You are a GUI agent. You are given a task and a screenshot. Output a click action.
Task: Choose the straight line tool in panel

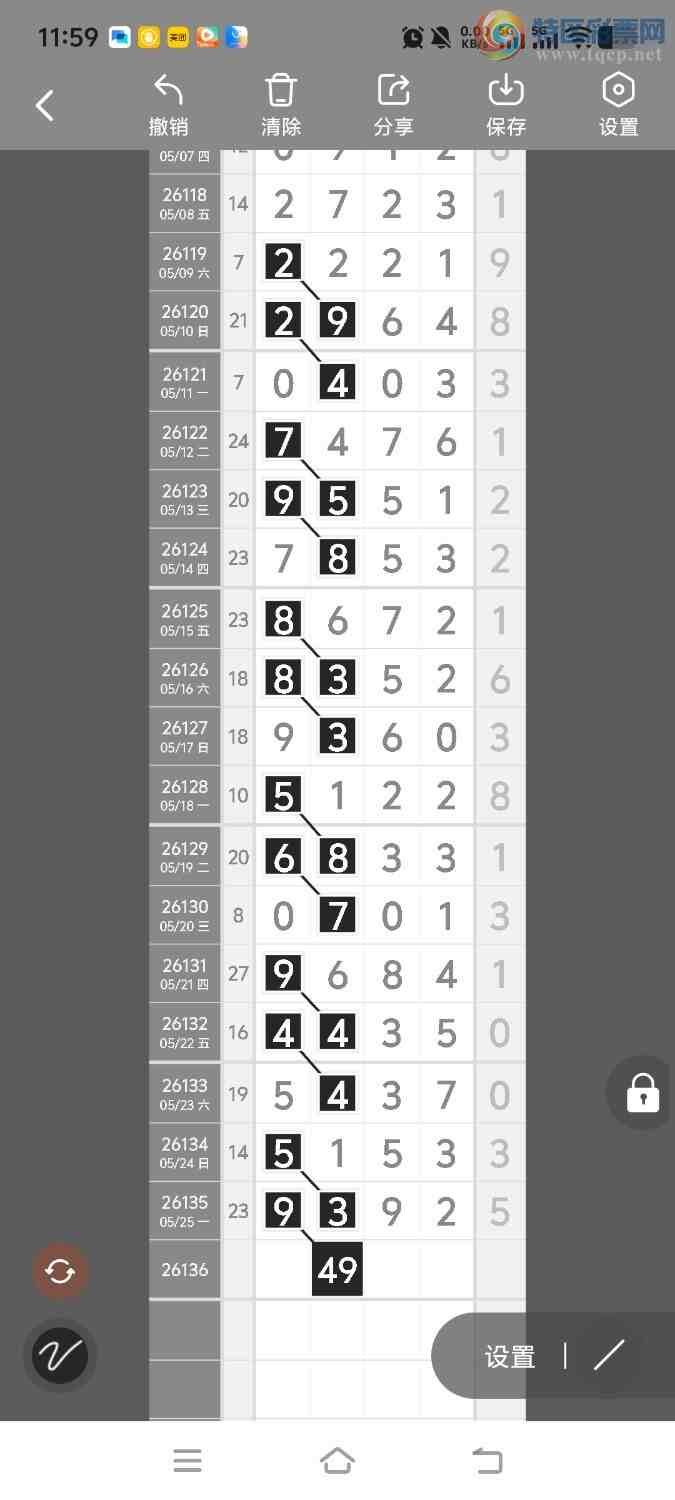point(609,1355)
